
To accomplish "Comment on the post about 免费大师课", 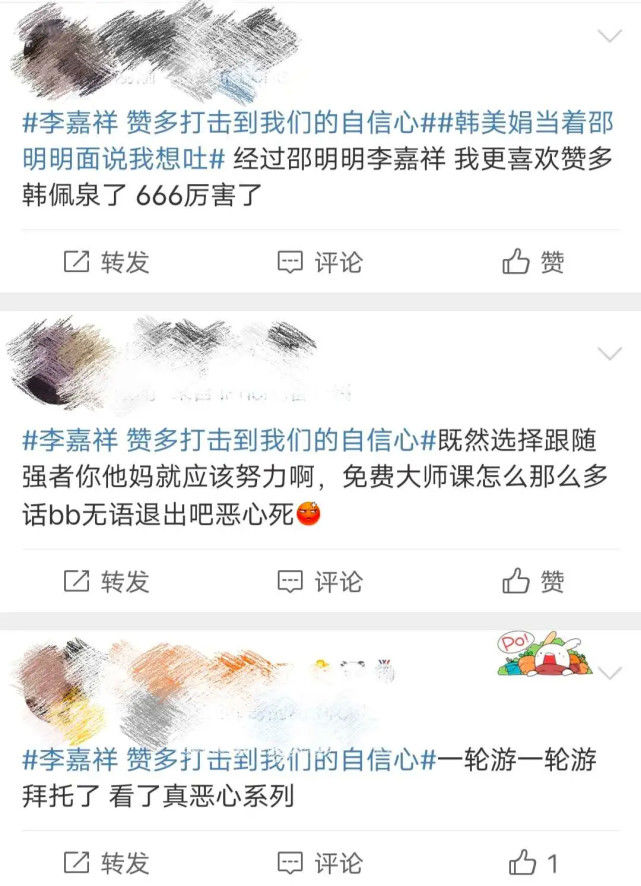I will click(x=319, y=580).
